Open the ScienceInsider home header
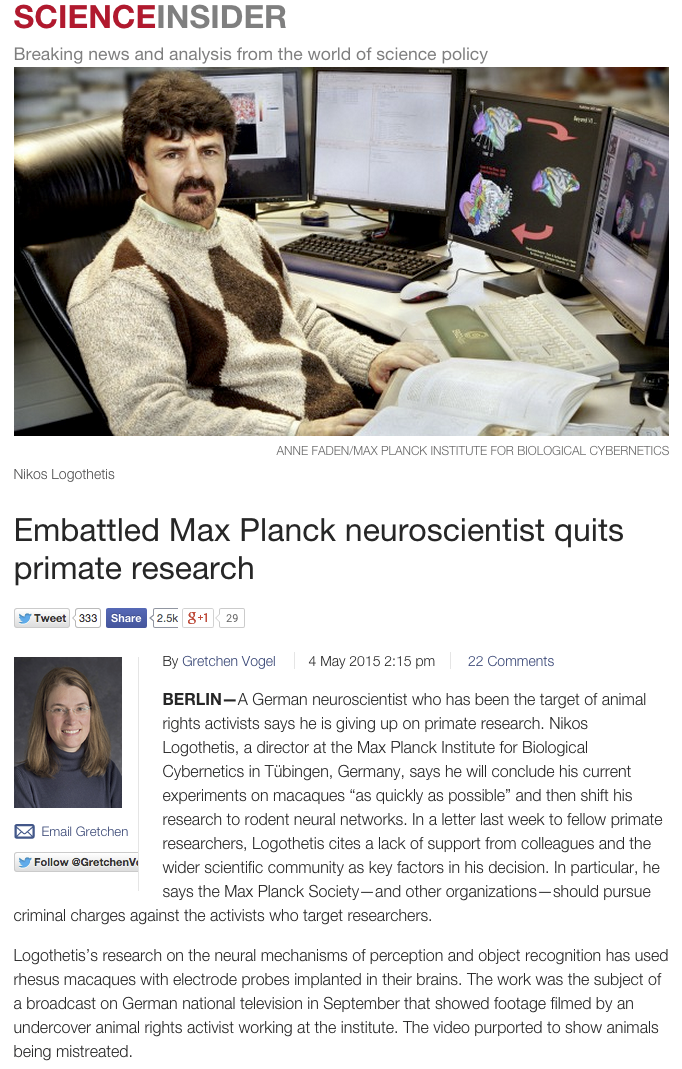 [150, 17]
